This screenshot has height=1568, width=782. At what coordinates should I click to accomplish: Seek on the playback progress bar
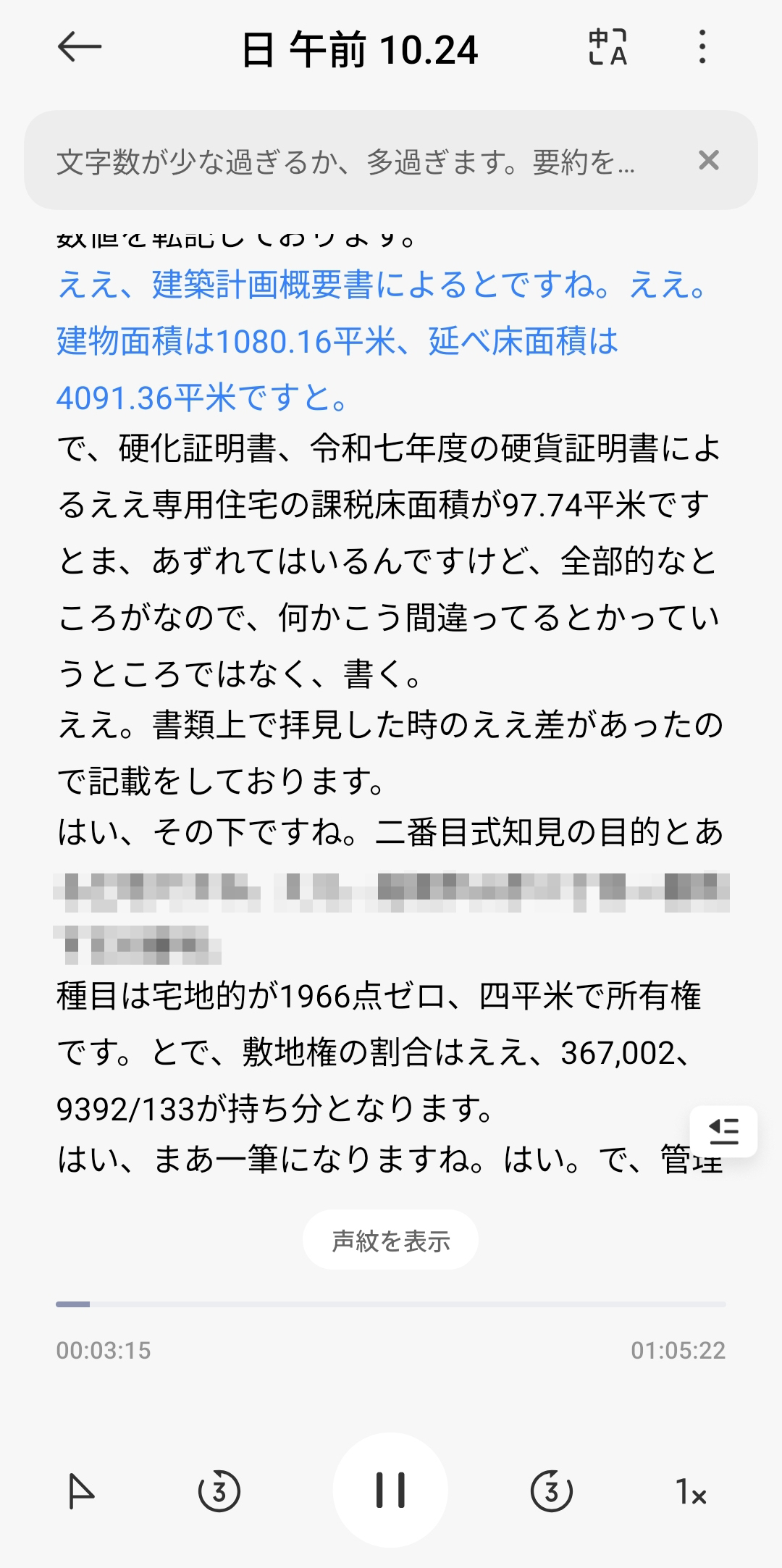click(391, 1304)
